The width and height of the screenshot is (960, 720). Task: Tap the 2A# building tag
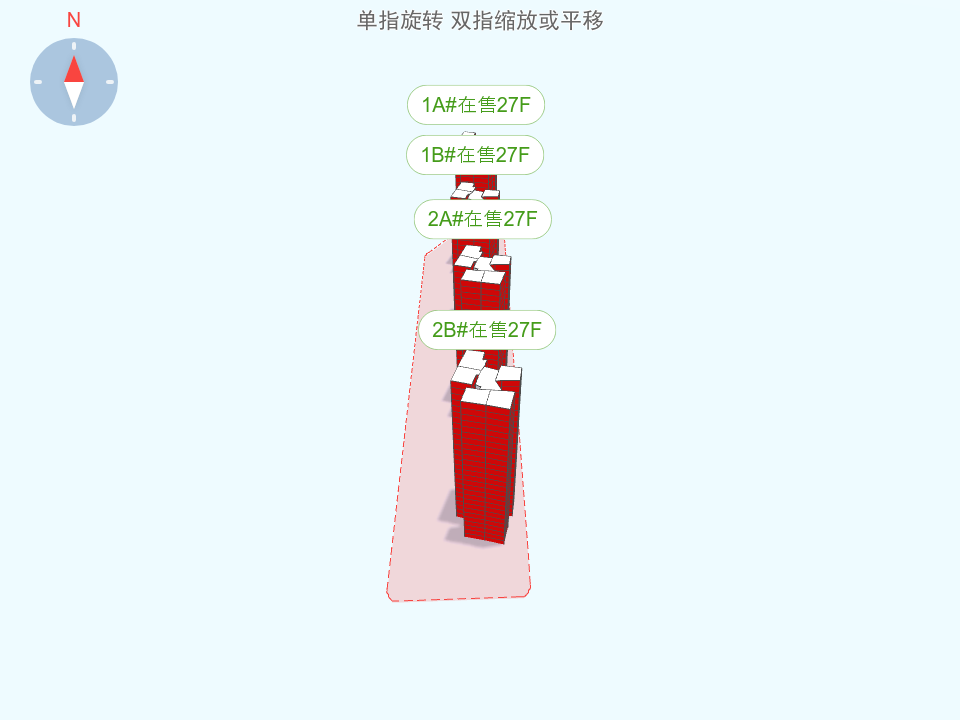pyautogui.click(x=483, y=219)
